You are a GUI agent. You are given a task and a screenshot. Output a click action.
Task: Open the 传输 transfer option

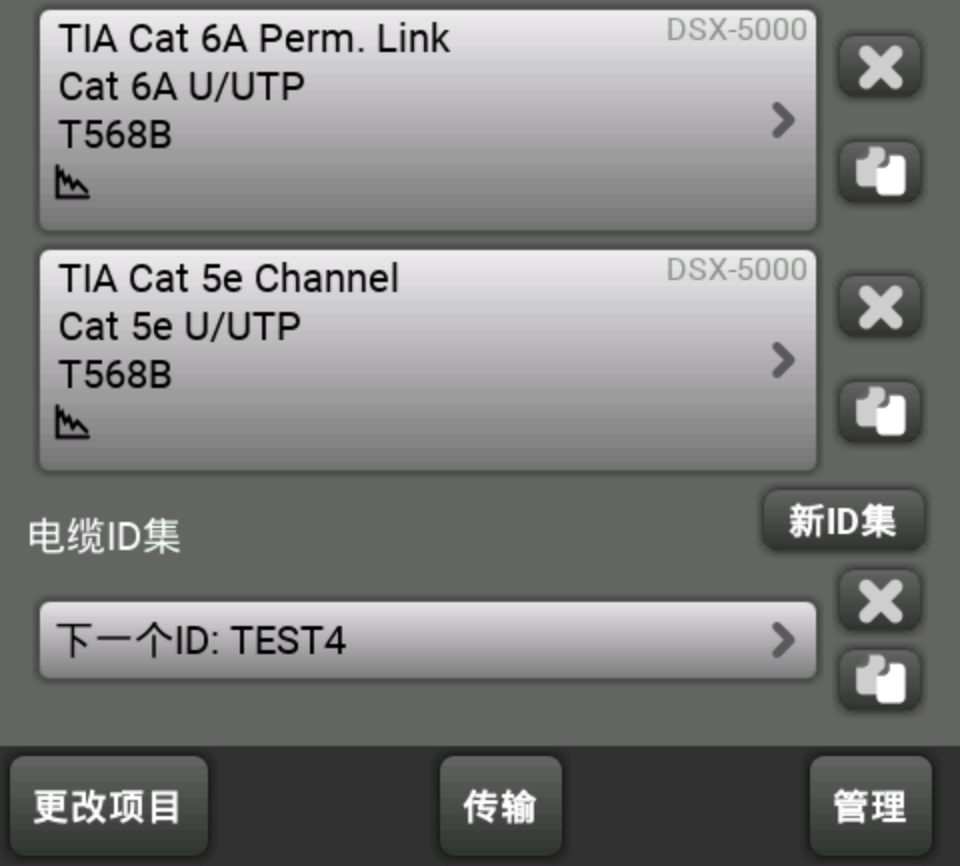pyautogui.click(x=500, y=806)
